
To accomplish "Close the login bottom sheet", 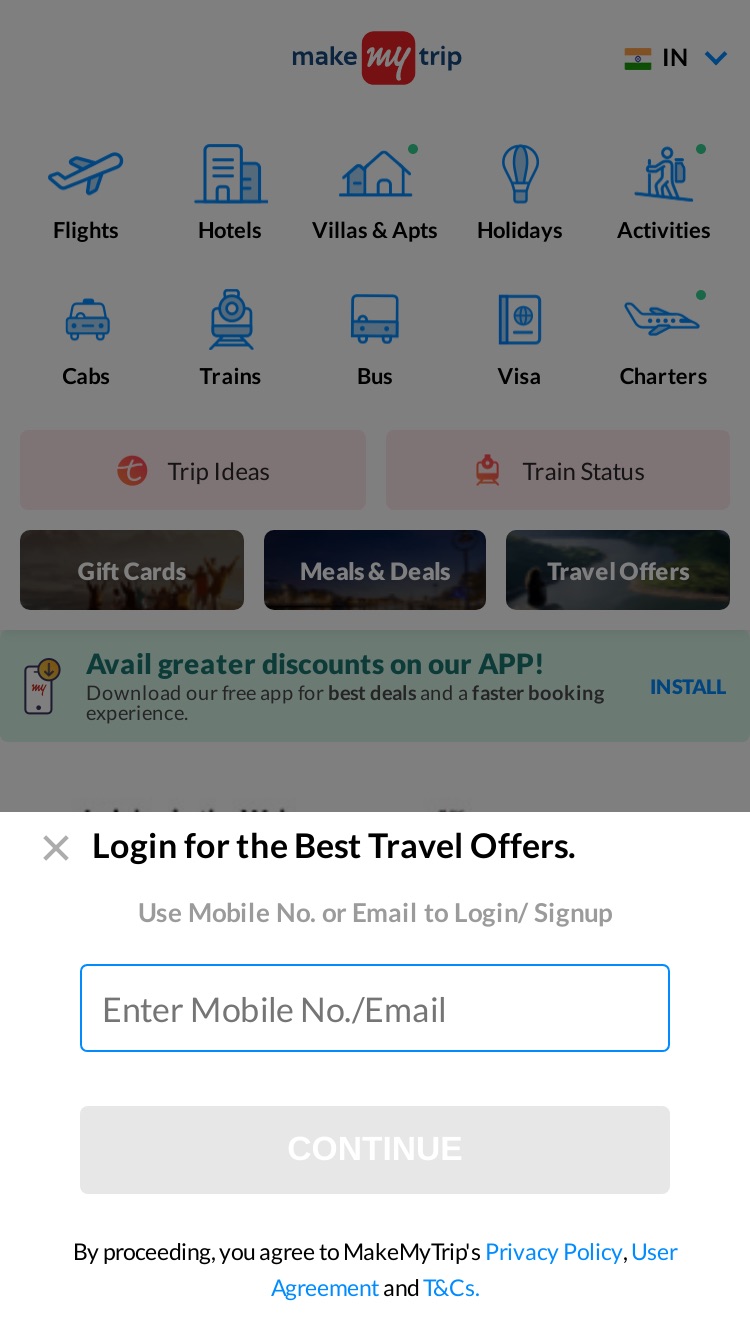I will pos(56,848).
